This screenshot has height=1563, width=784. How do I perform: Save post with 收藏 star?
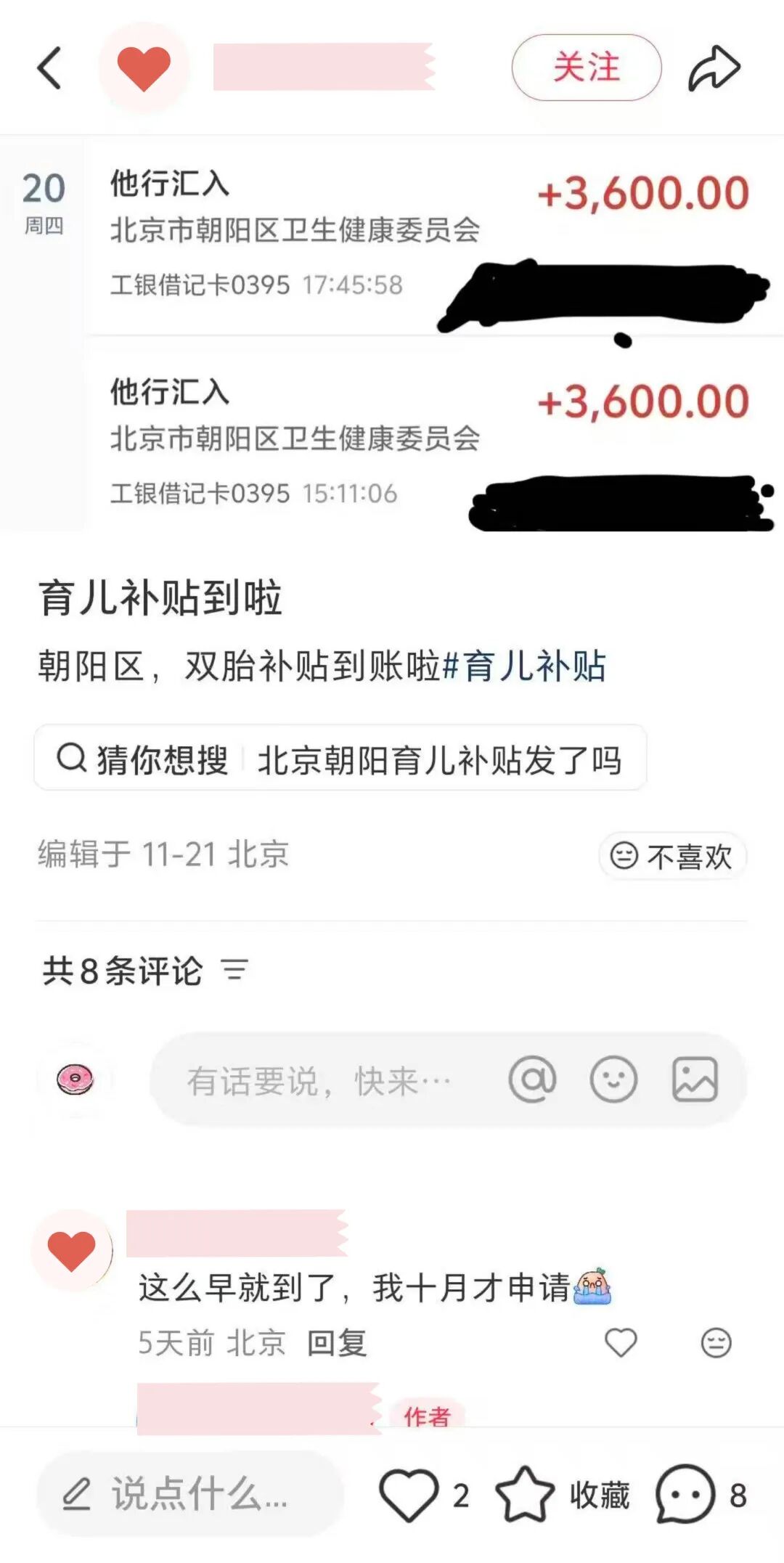pos(525,1495)
